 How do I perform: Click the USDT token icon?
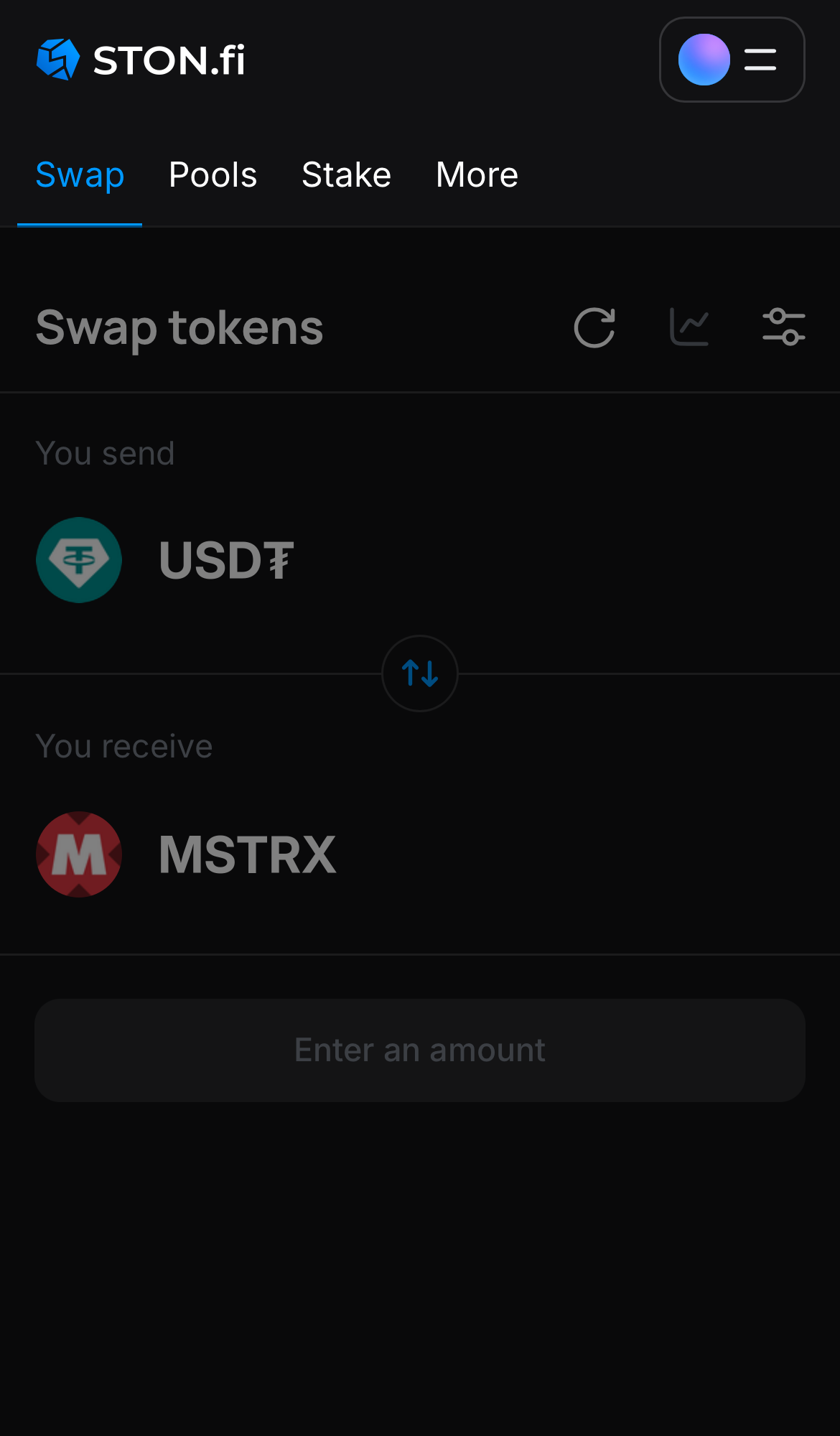coord(79,560)
